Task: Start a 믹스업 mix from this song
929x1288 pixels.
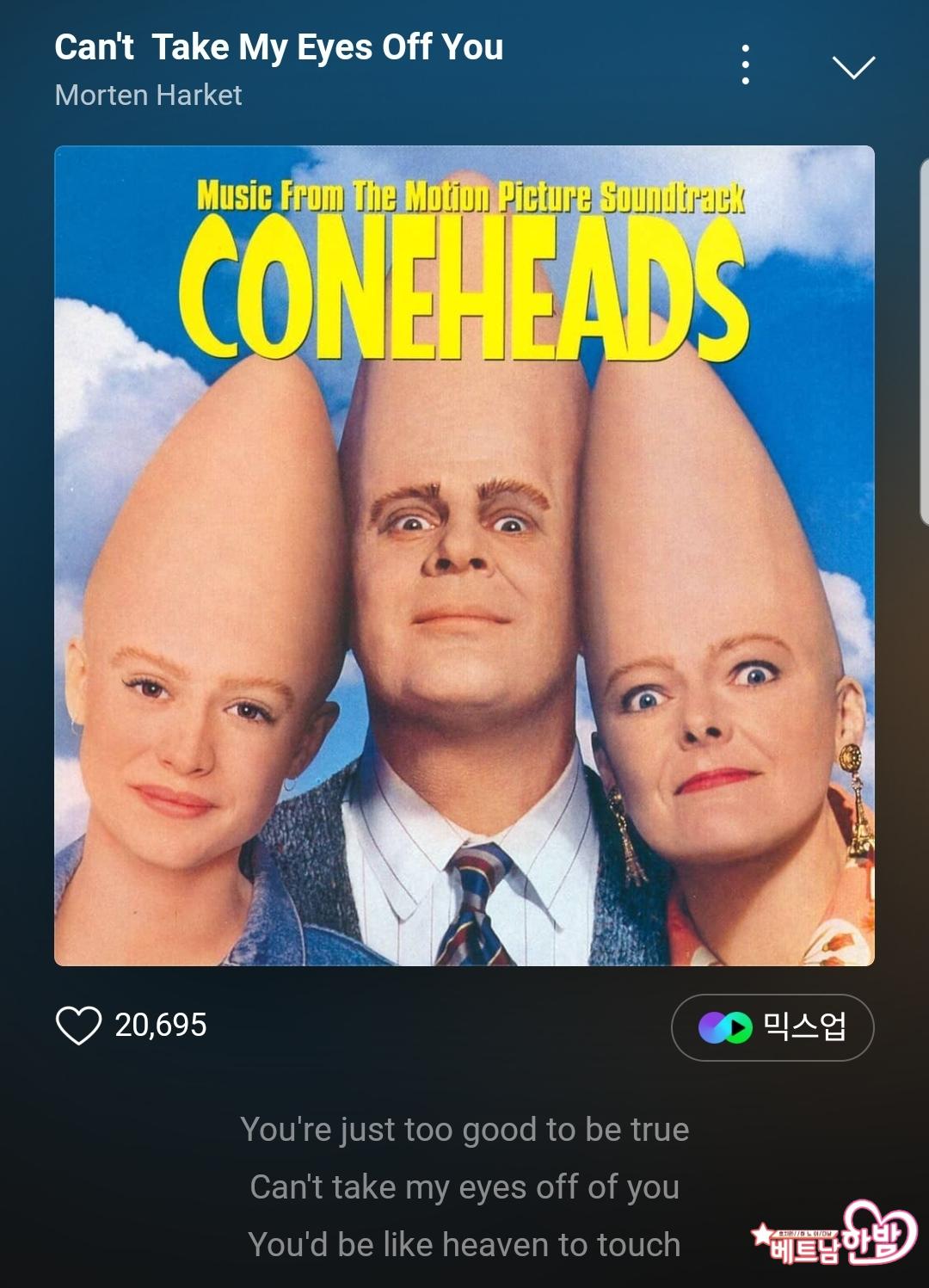Action: 772,1027
